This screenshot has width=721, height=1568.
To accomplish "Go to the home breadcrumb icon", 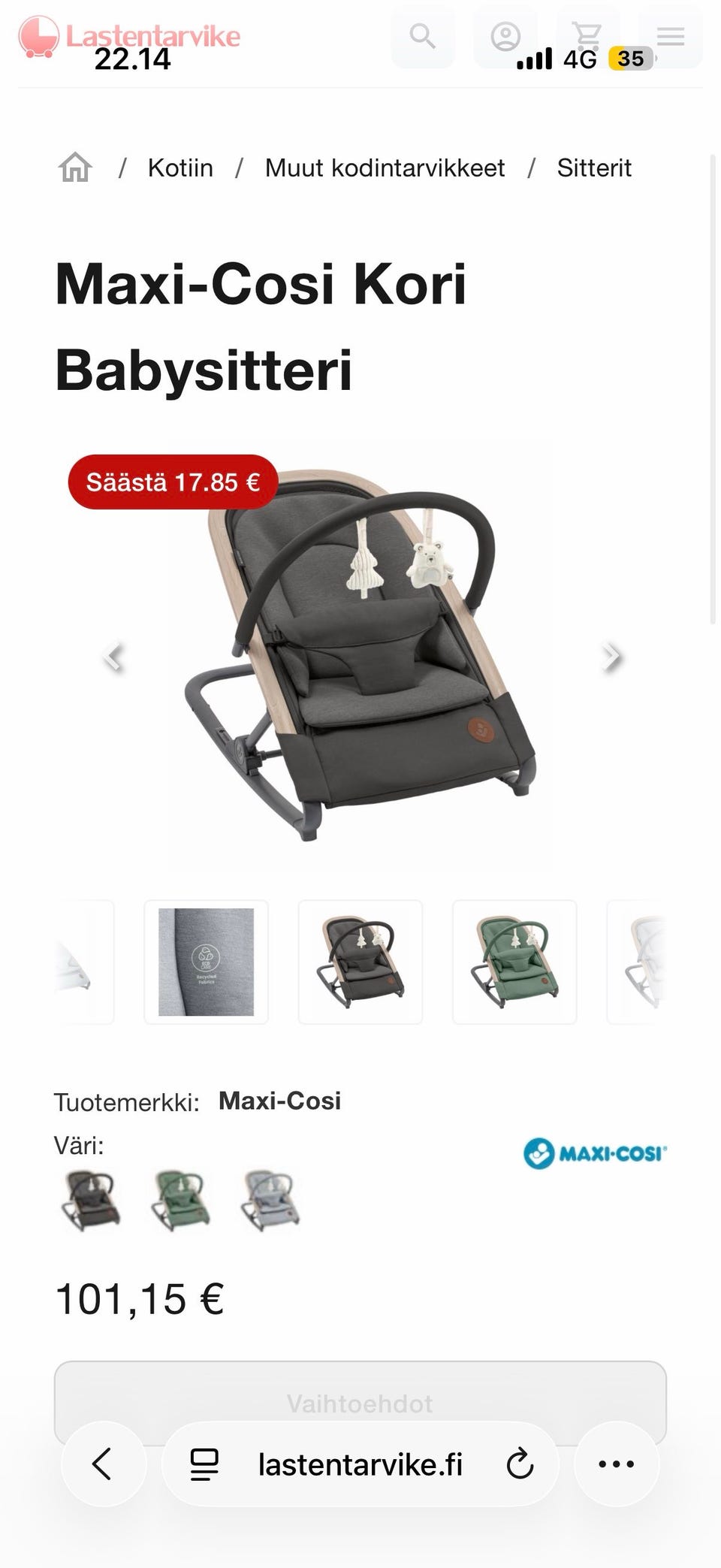I will point(75,168).
